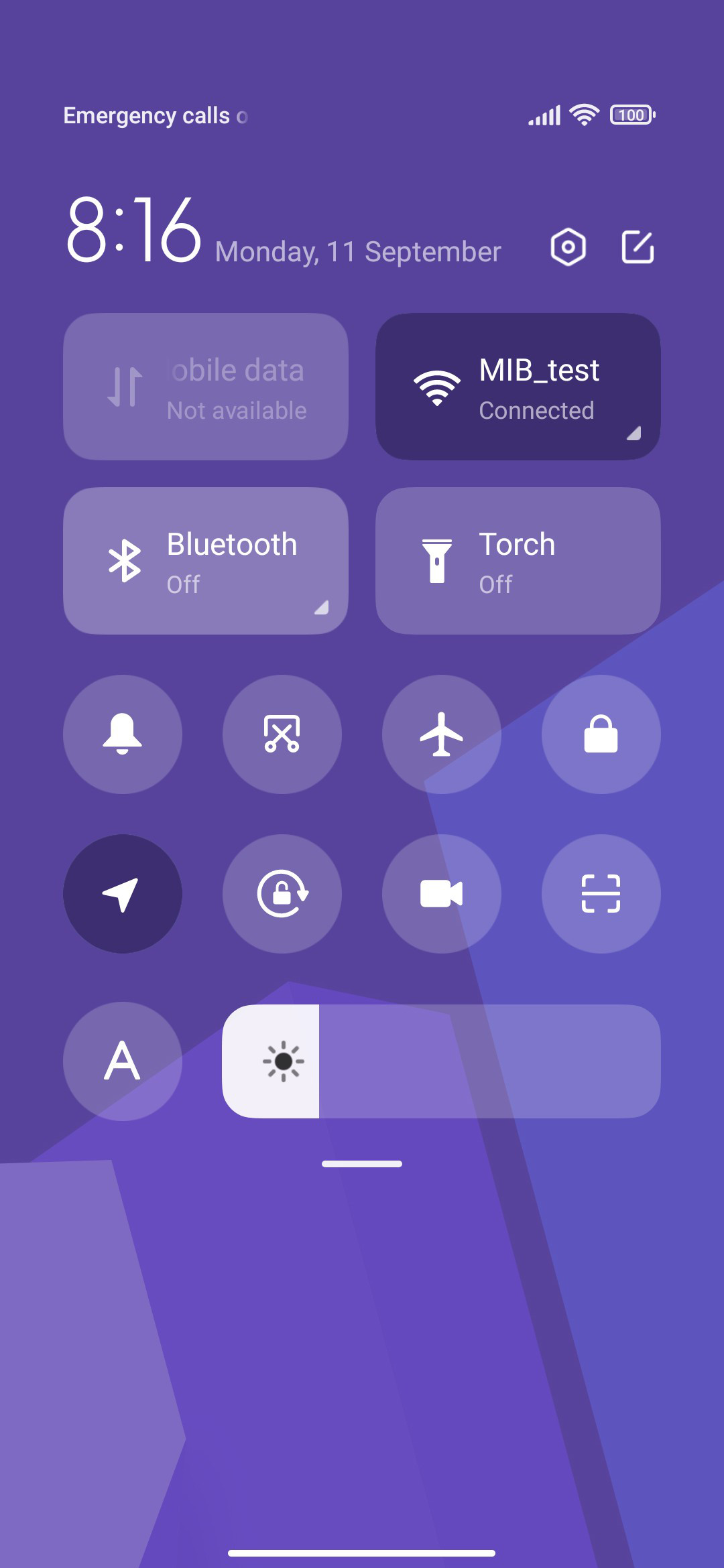Open settings via the hexagon gear icon

click(x=568, y=247)
